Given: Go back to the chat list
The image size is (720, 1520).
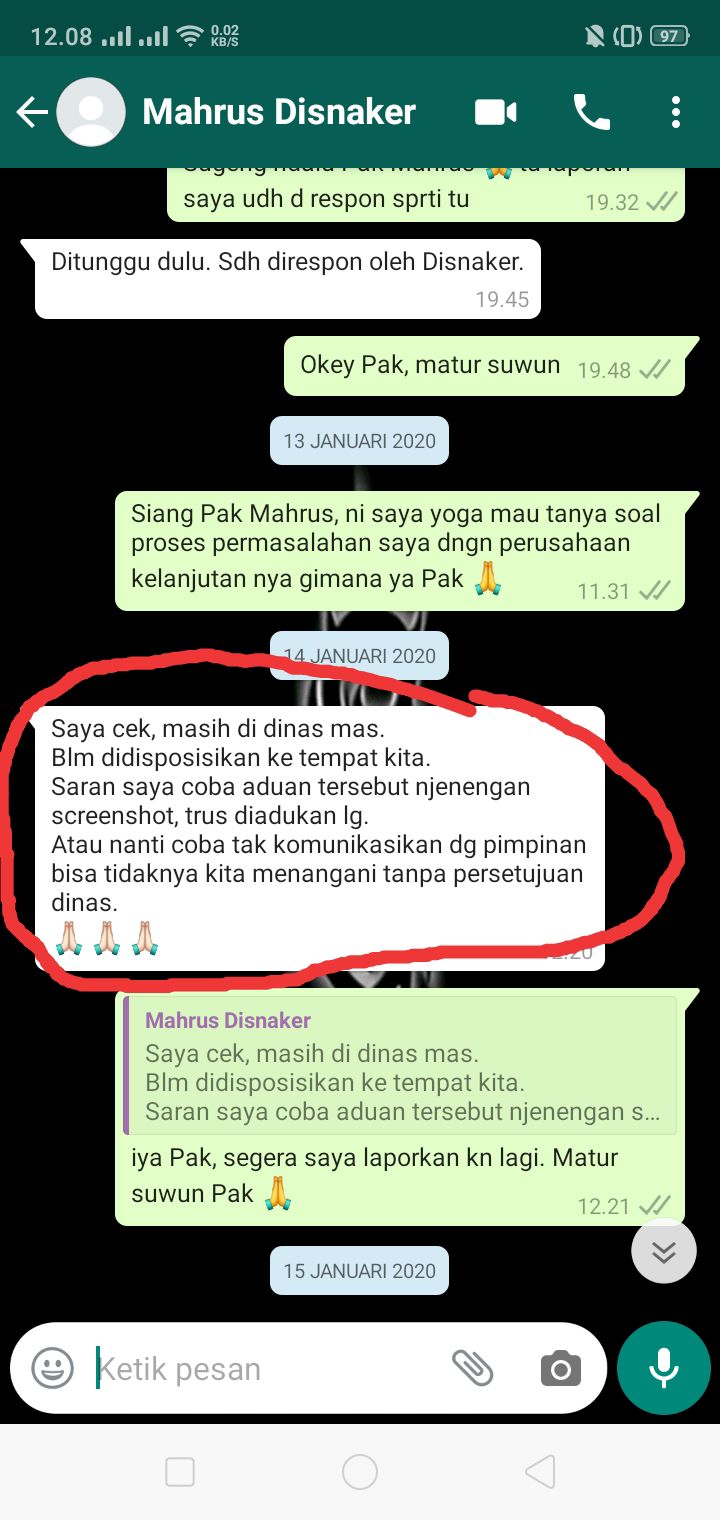Looking at the screenshot, I should pyautogui.click(x=32, y=112).
